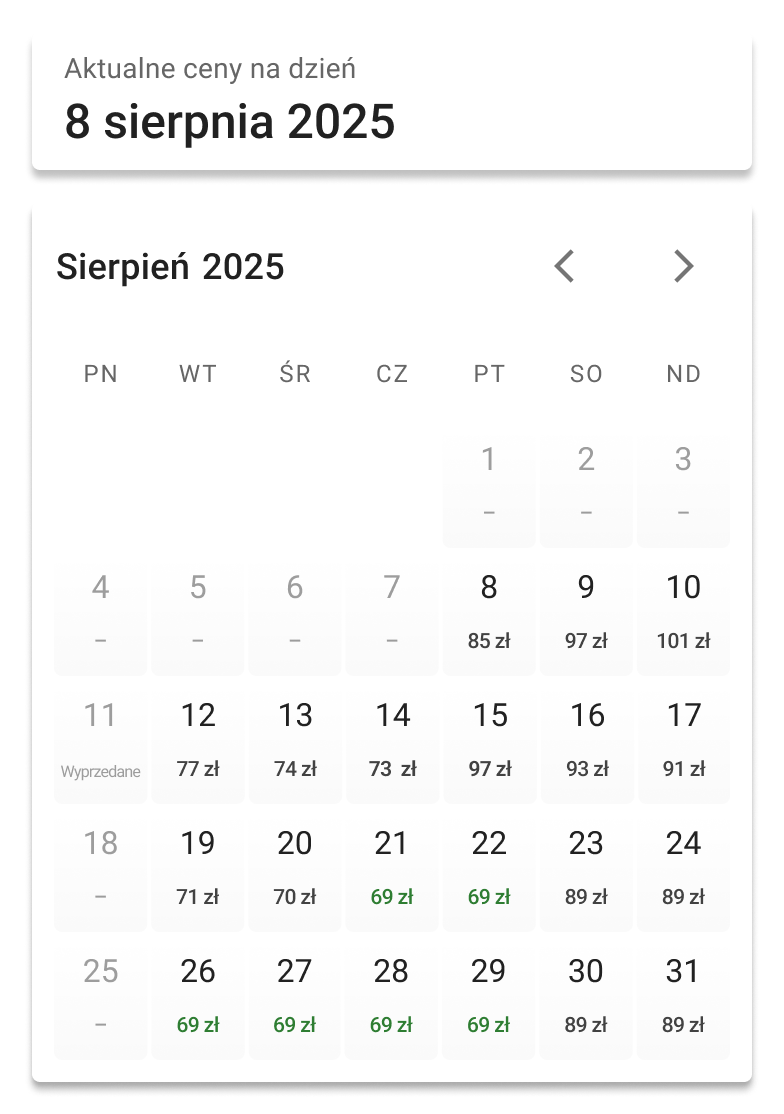Tap August 13 priced 74 zł
The image size is (784, 1114).
[295, 739]
